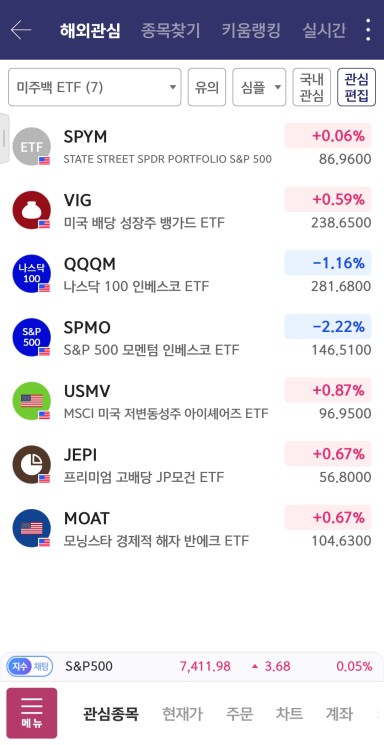Image resolution: width=384 pixels, height=745 pixels.
Task: Open the USMV row
Action: click(192, 401)
